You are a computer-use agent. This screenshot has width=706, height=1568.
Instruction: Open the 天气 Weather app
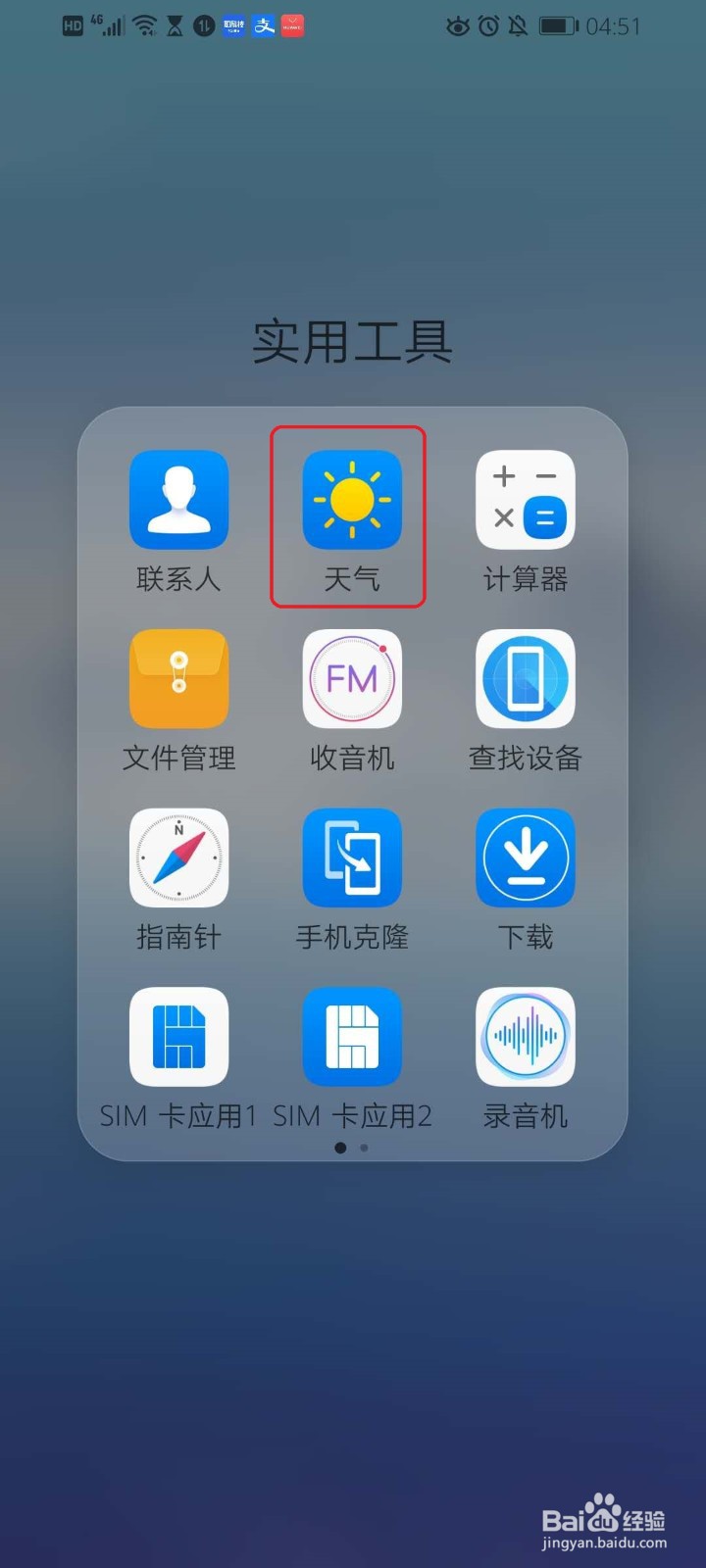351,500
